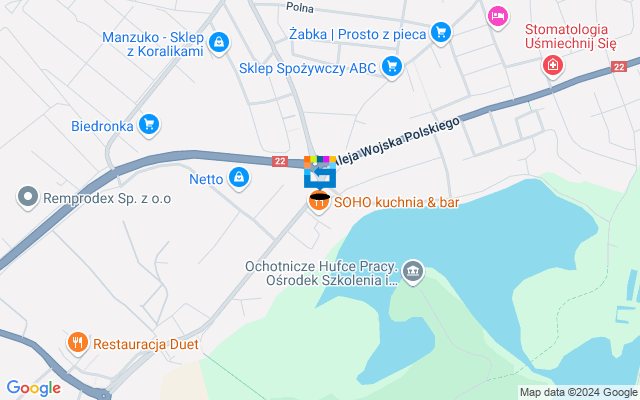Select the Netto shop pin
Image resolution: width=640 pixels, height=400 pixels.
tap(238, 179)
